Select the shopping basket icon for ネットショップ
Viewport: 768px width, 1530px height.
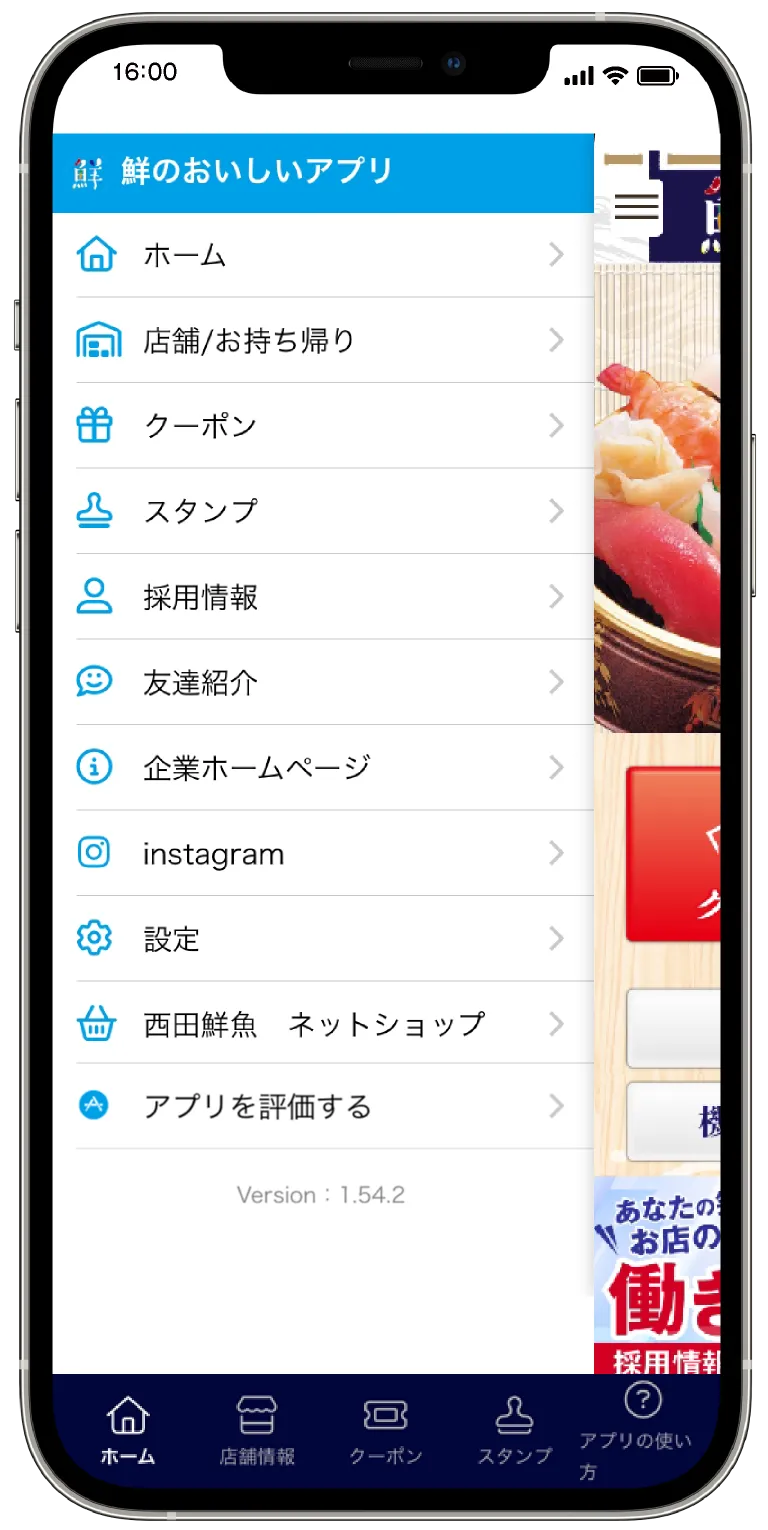point(96,1024)
